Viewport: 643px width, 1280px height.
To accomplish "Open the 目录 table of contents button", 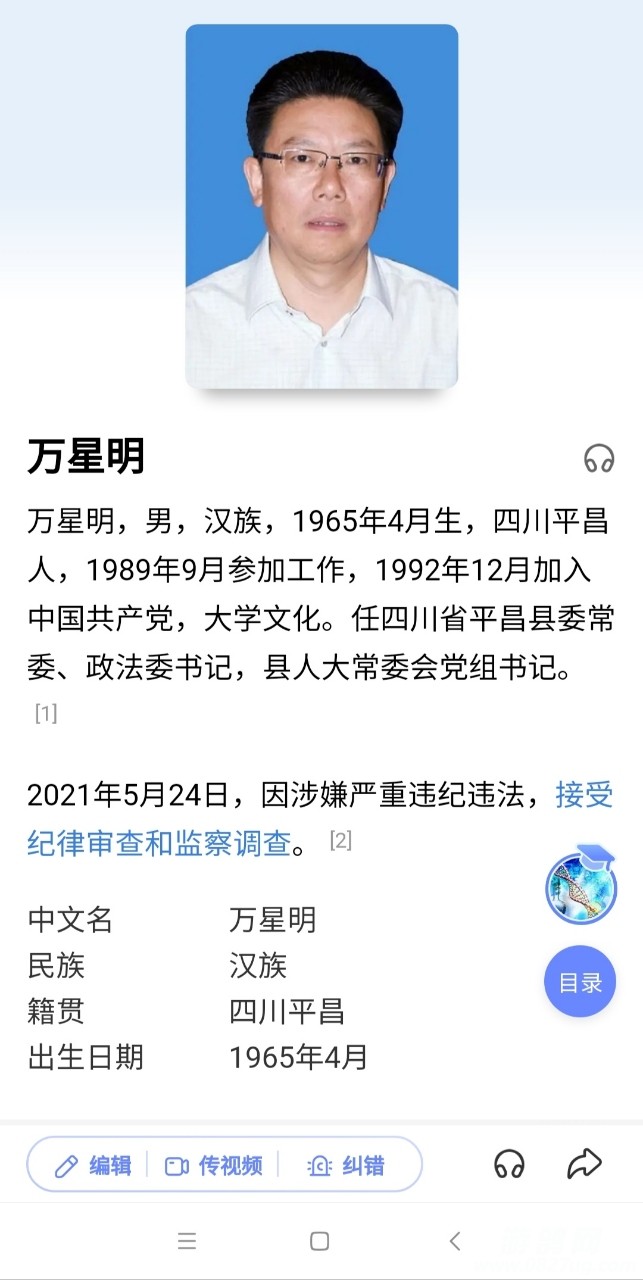I will 580,982.
